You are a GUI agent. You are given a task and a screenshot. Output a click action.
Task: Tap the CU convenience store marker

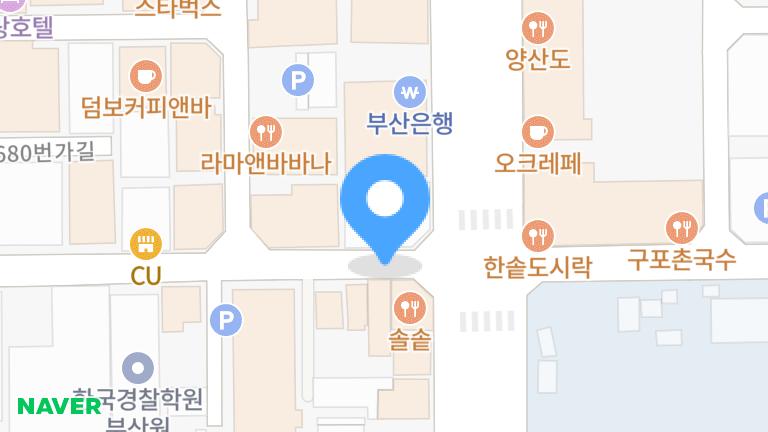point(146,242)
